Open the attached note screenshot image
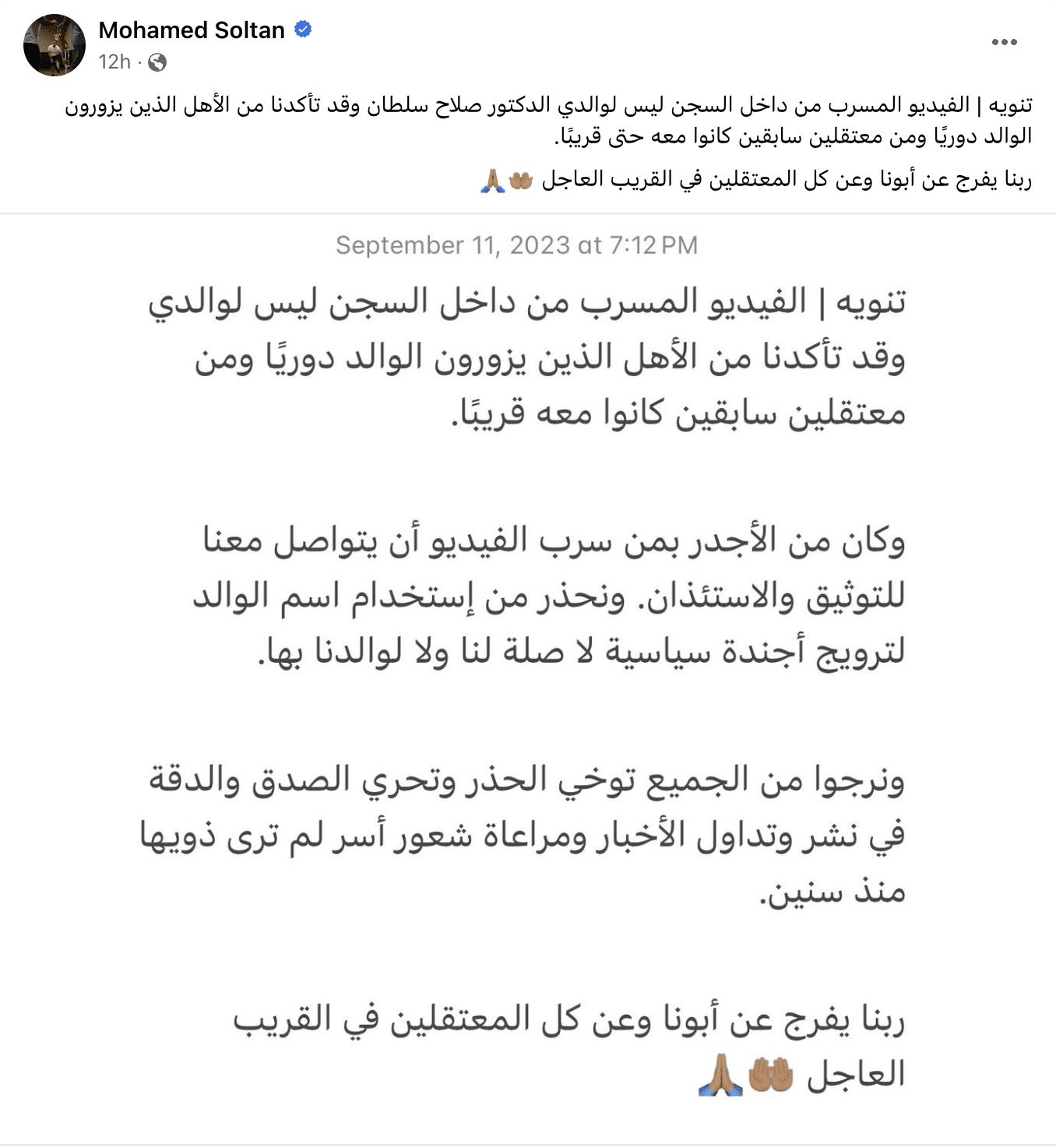The width and height of the screenshot is (1056, 1148). point(527,678)
